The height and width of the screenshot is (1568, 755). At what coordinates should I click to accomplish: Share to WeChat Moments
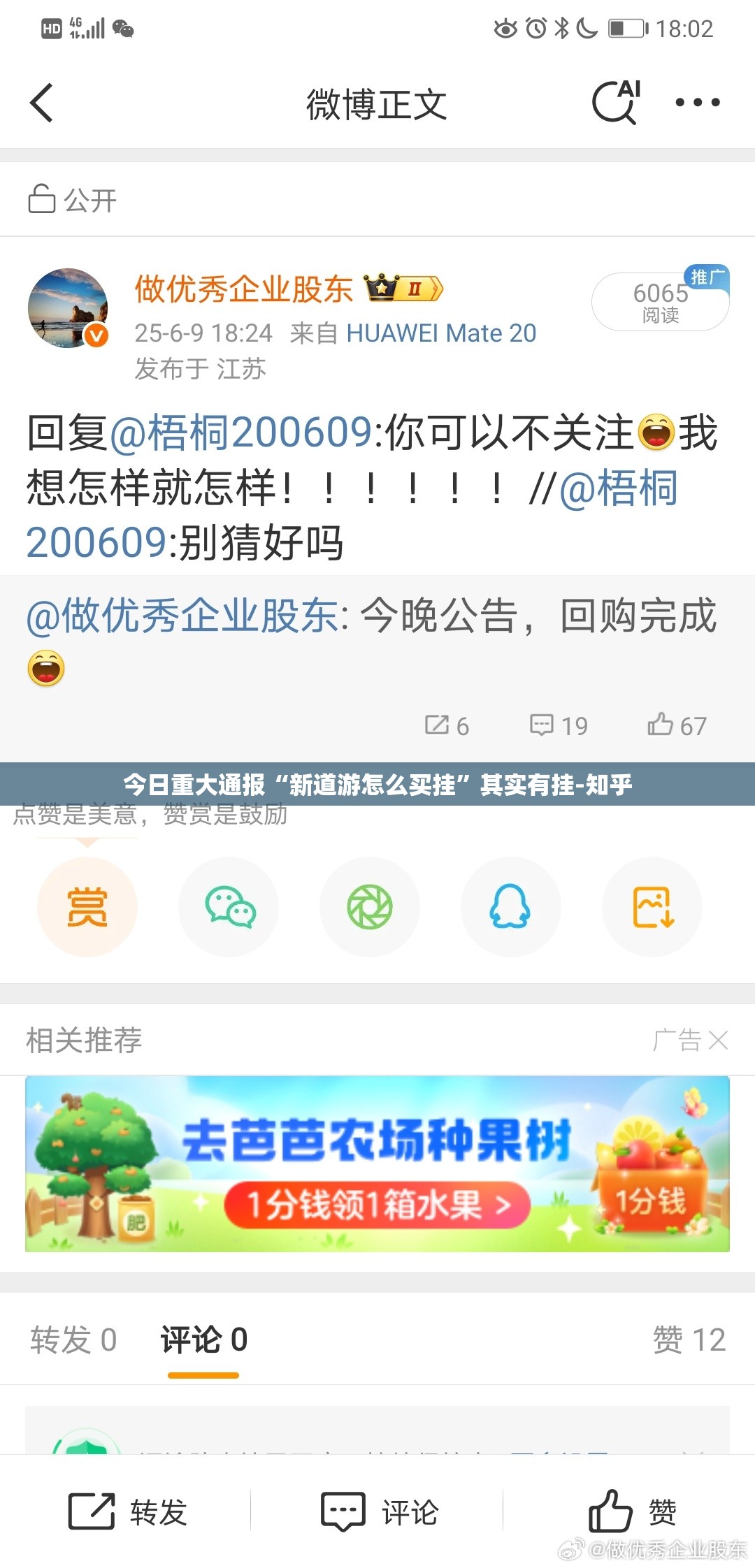(370, 907)
